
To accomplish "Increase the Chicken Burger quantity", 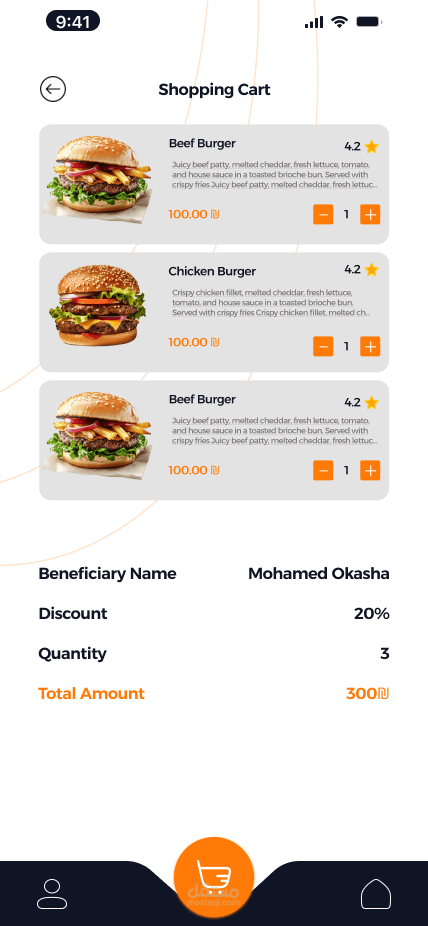I will click(x=370, y=346).
